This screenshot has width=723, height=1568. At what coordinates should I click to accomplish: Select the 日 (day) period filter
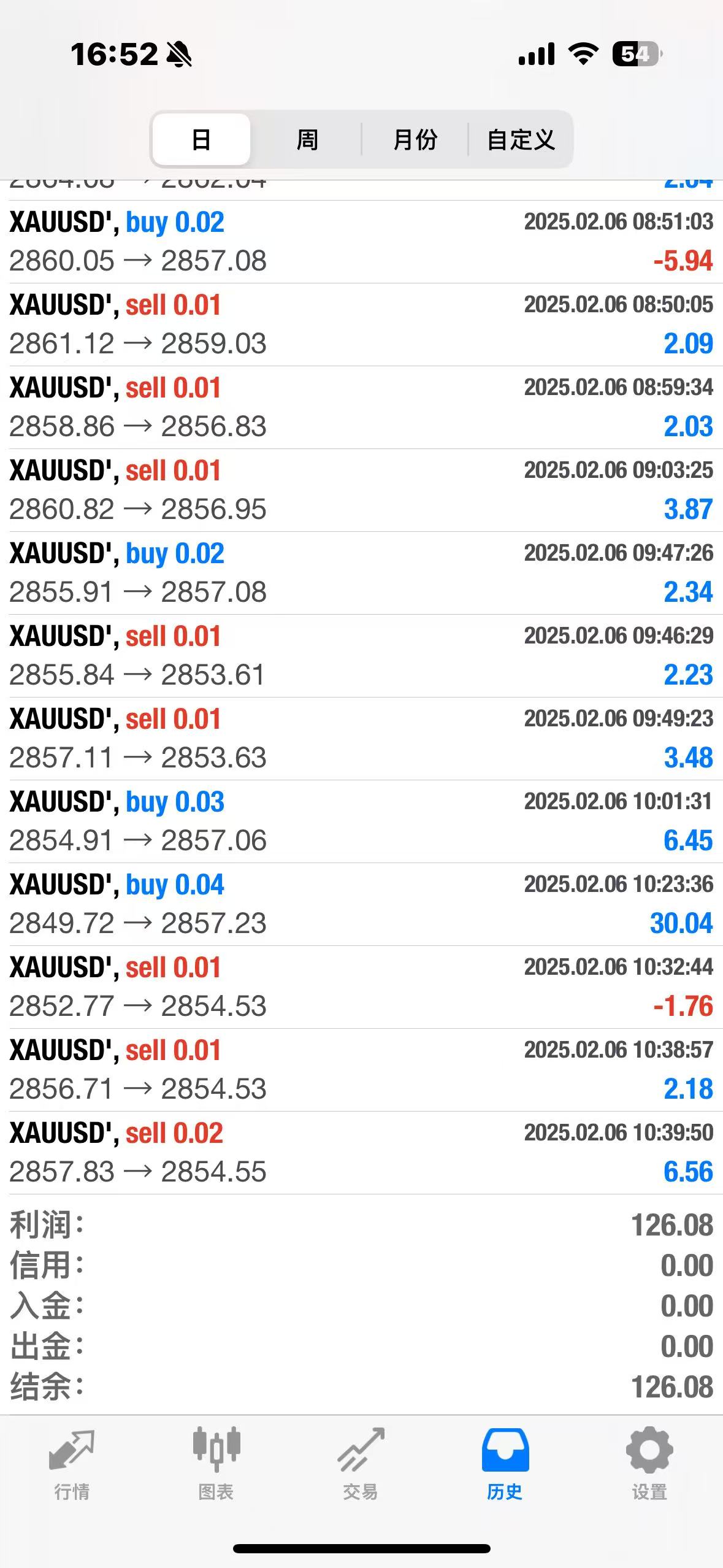pos(201,140)
